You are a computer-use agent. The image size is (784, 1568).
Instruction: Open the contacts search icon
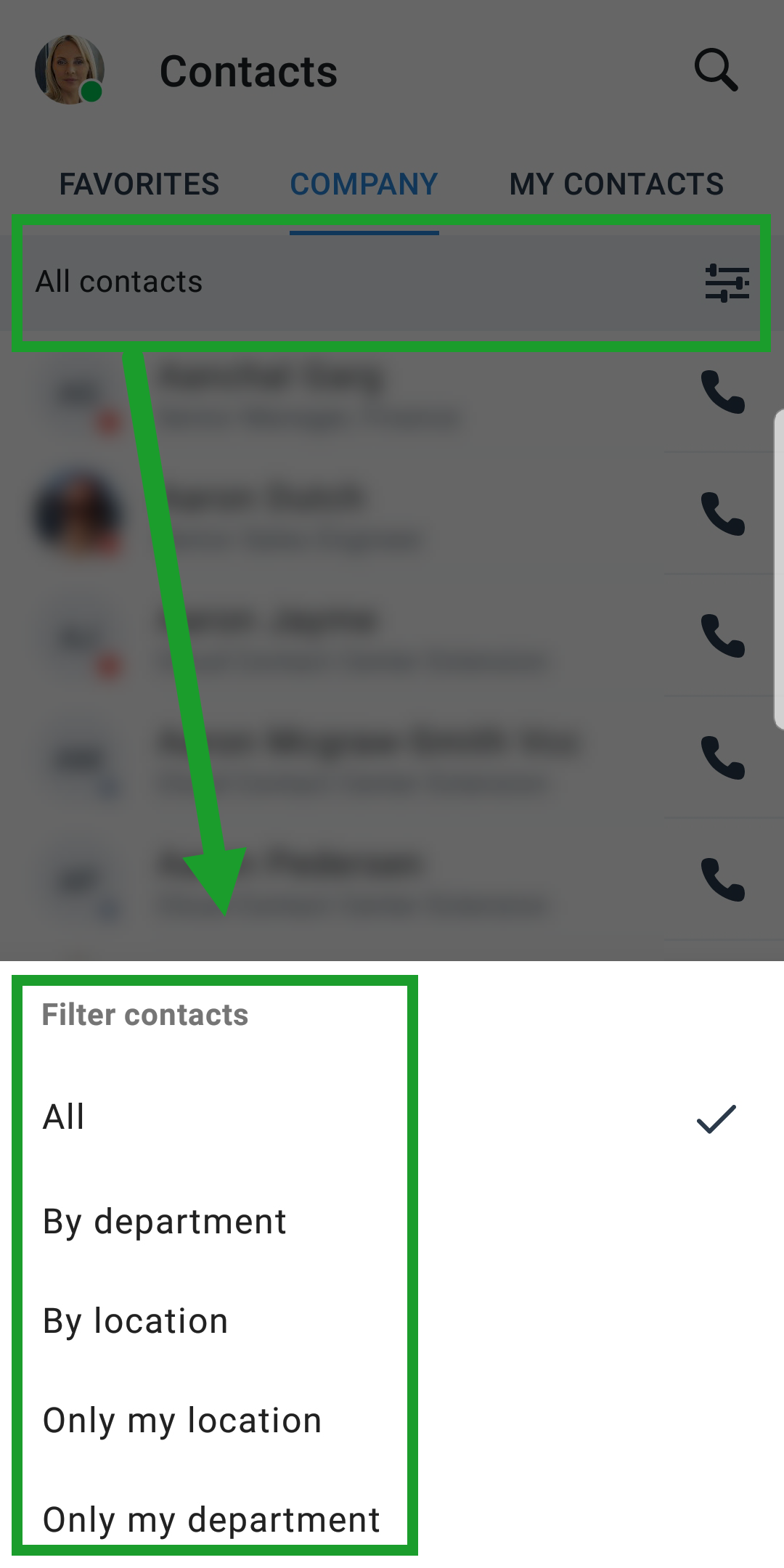tap(716, 70)
